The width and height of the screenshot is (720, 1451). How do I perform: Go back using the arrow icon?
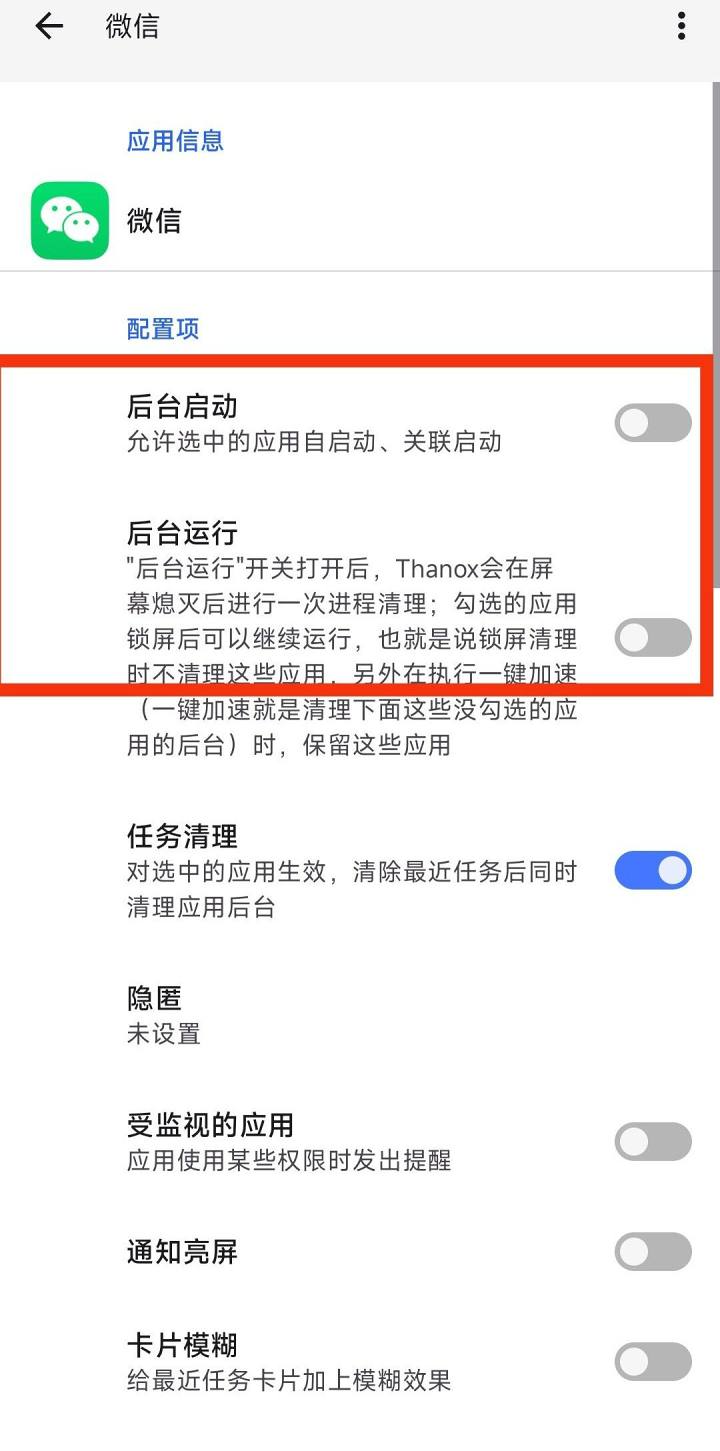tap(49, 27)
